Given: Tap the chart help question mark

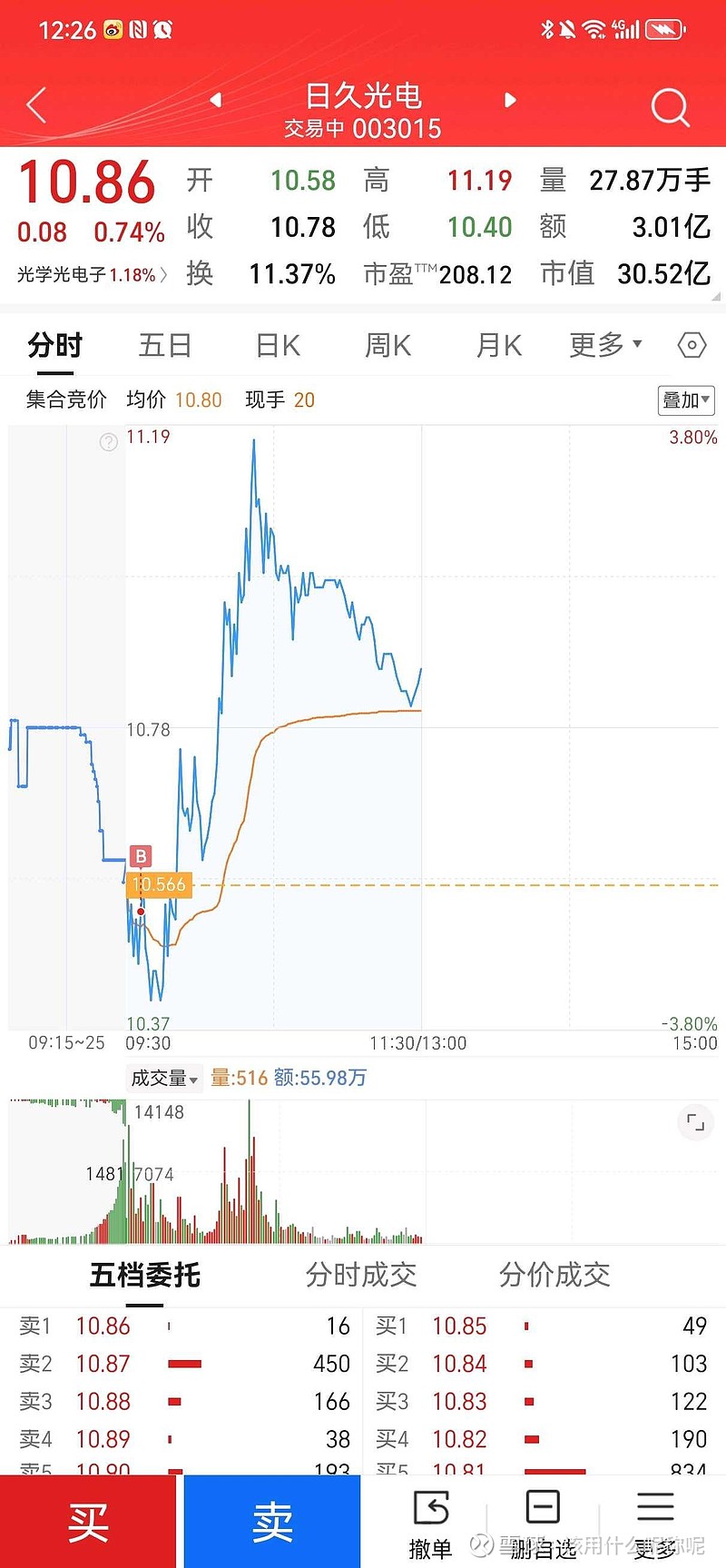Looking at the screenshot, I should coord(109,442).
